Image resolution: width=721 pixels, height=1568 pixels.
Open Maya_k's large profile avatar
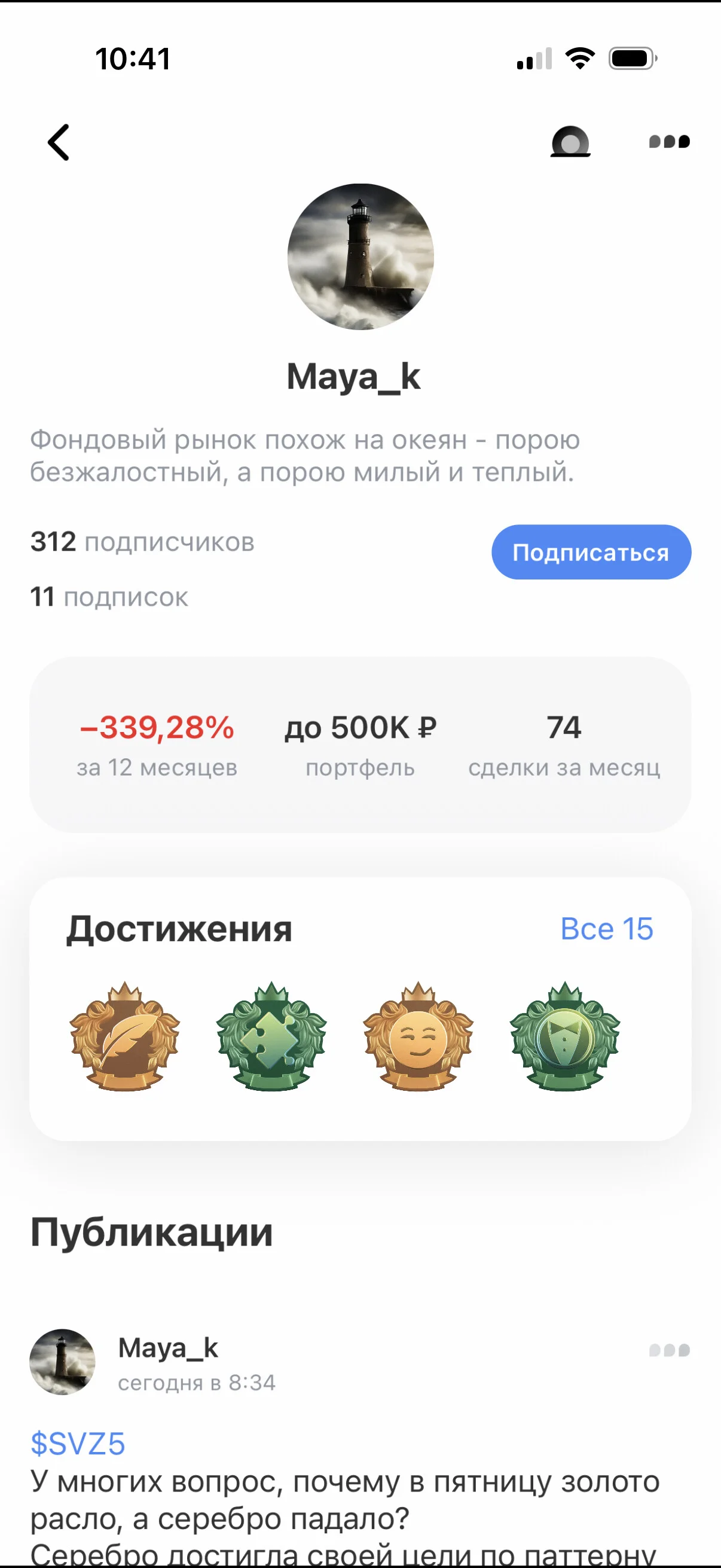[x=360, y=257]
